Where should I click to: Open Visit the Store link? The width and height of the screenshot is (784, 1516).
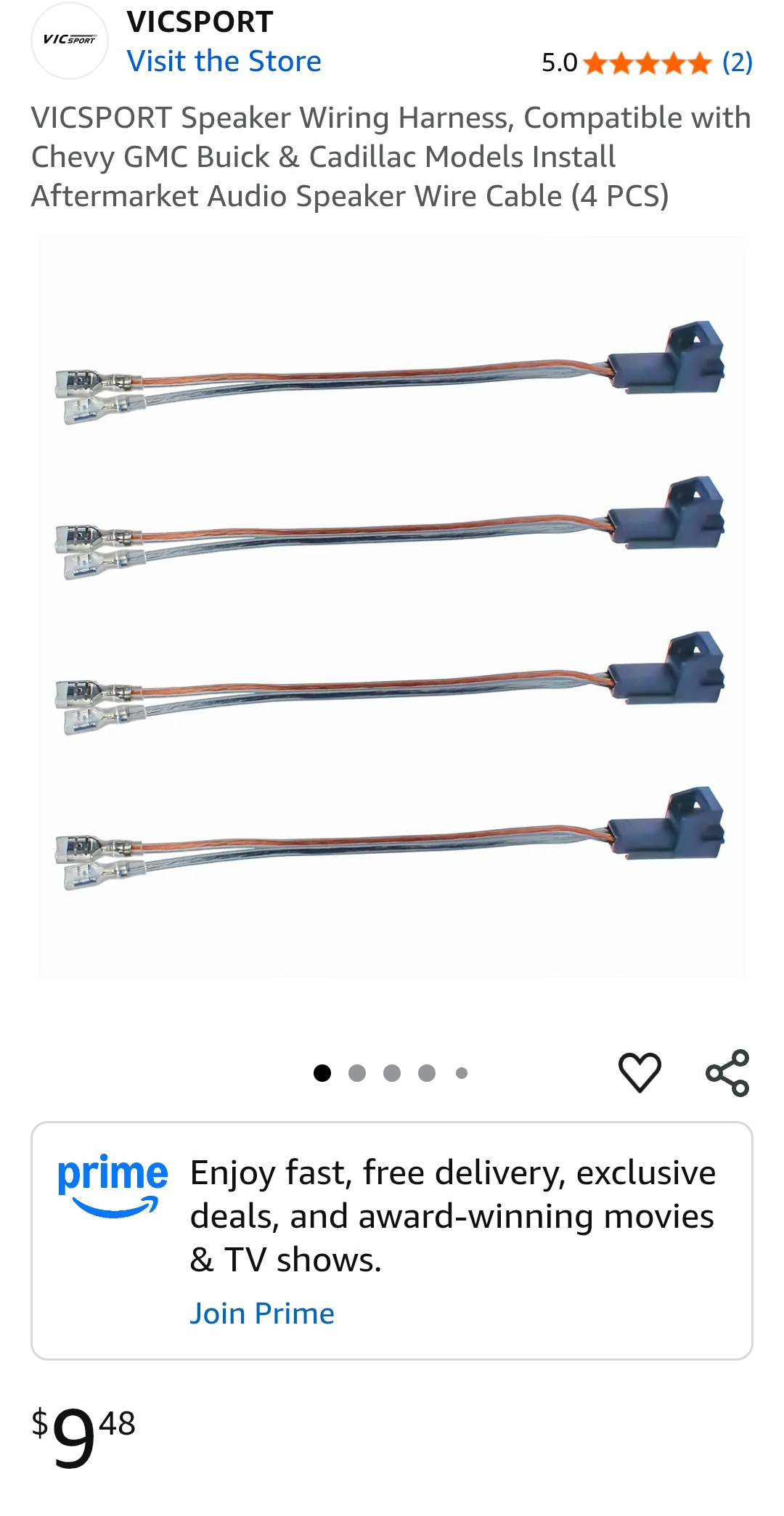point(226,62)
